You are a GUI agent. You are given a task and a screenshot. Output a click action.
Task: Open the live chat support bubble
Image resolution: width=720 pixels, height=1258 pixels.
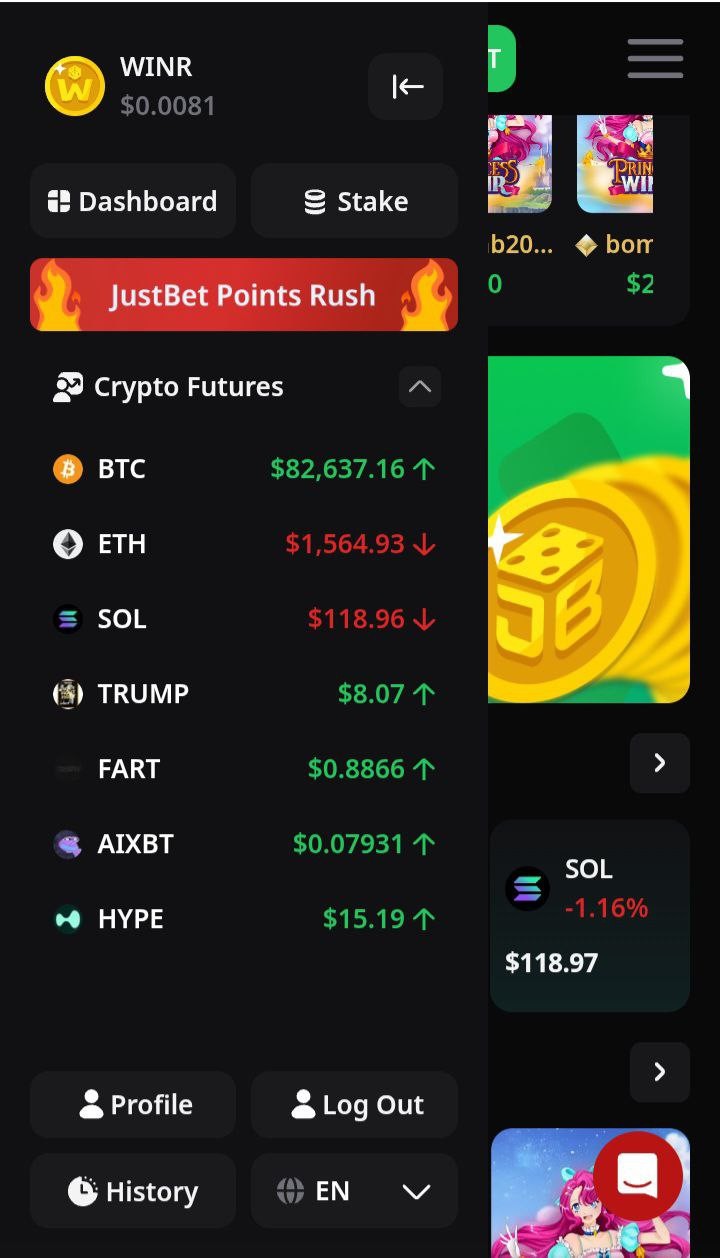(637, 1175)
